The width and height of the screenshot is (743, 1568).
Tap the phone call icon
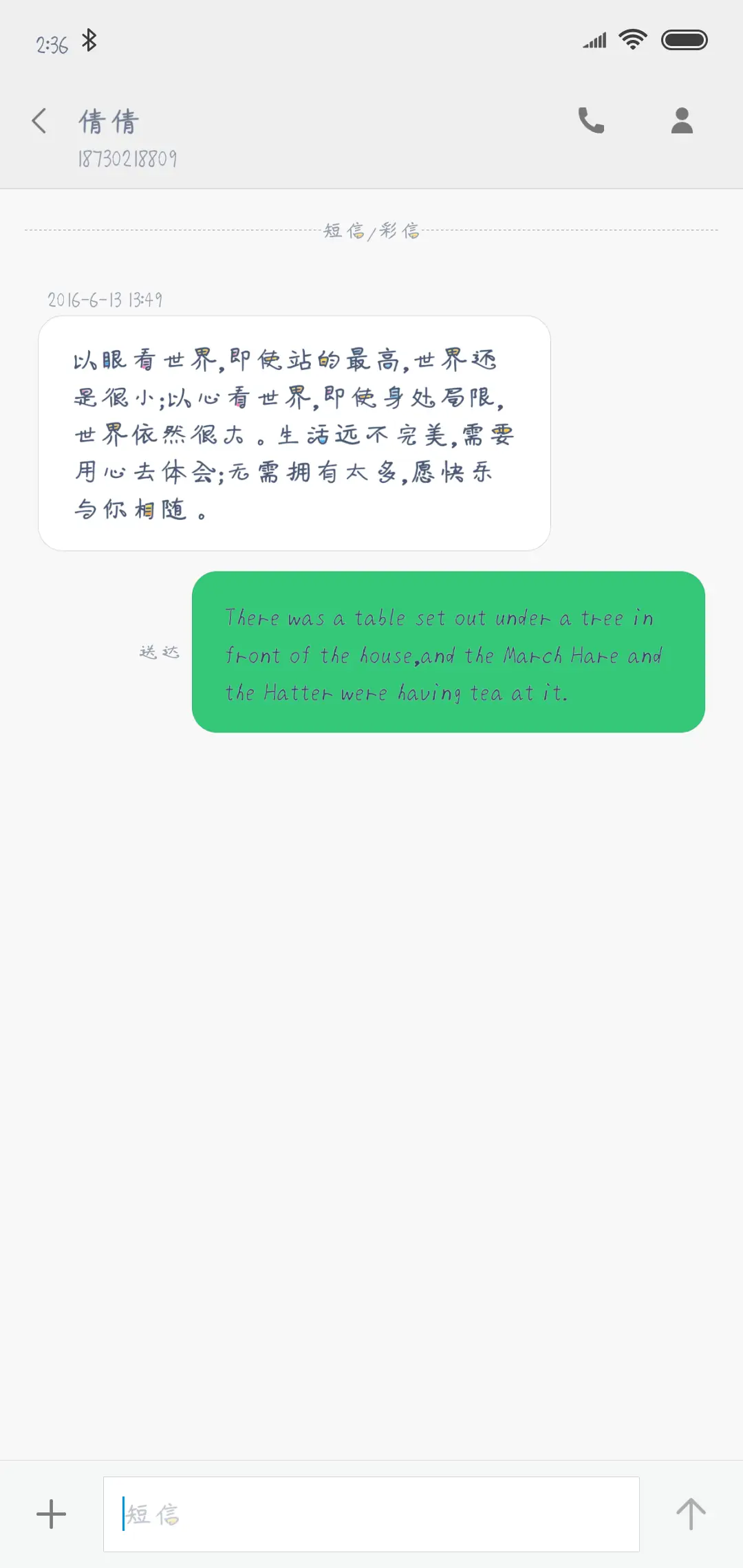590,120
